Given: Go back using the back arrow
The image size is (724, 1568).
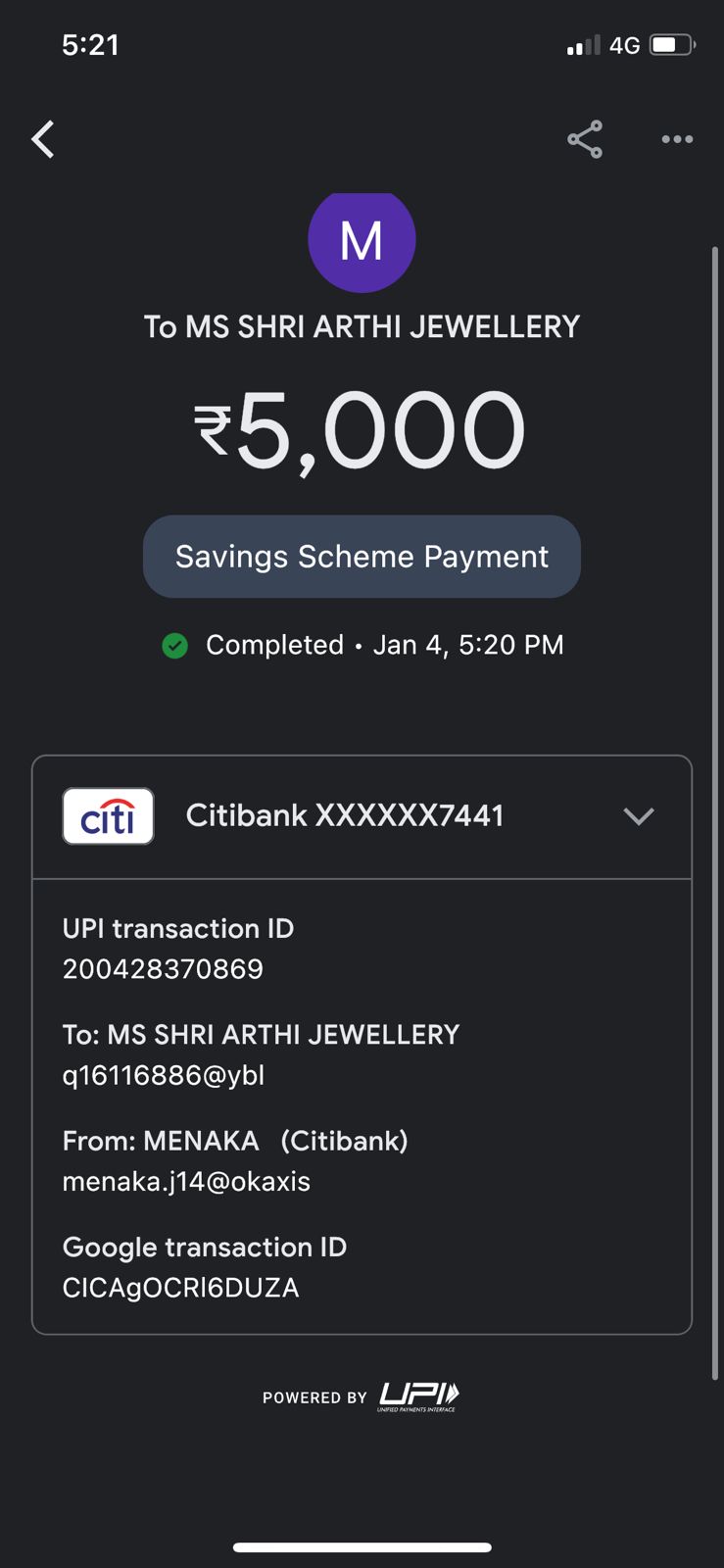Looking at the screenshot, I should [x=43, y=140].
